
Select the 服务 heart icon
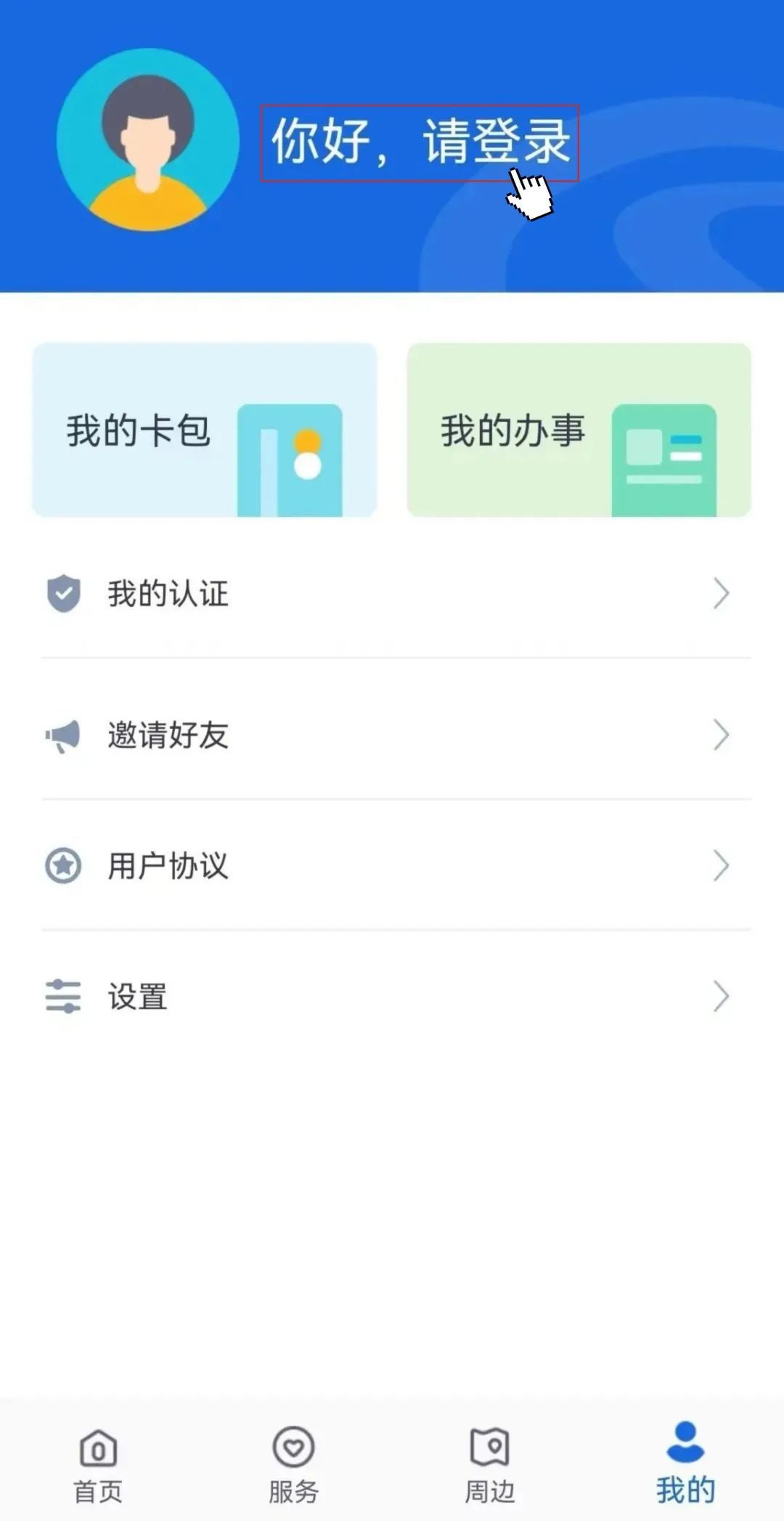(x=294, y=1446)
